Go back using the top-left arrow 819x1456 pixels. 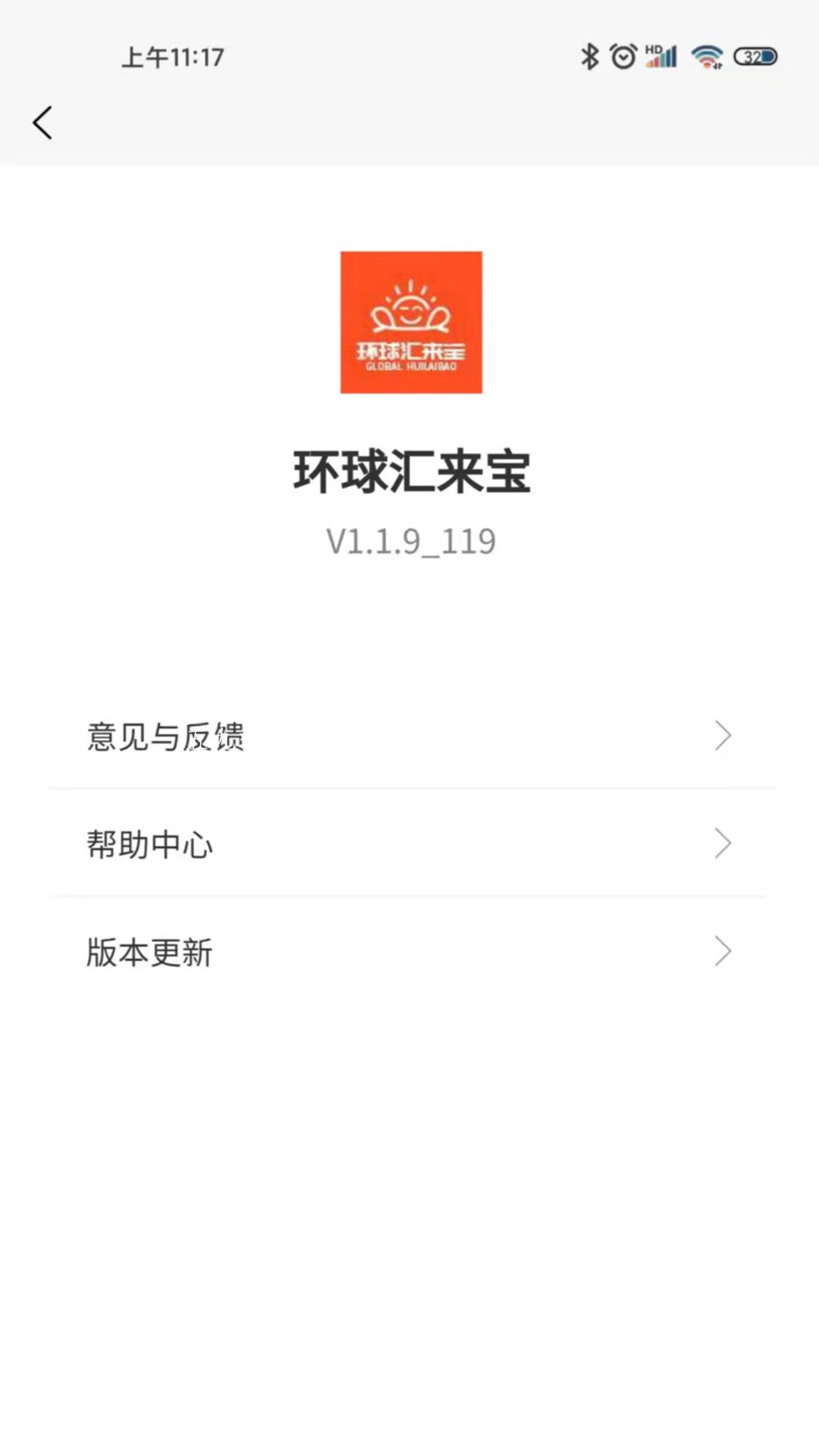[x=42, y=123]
